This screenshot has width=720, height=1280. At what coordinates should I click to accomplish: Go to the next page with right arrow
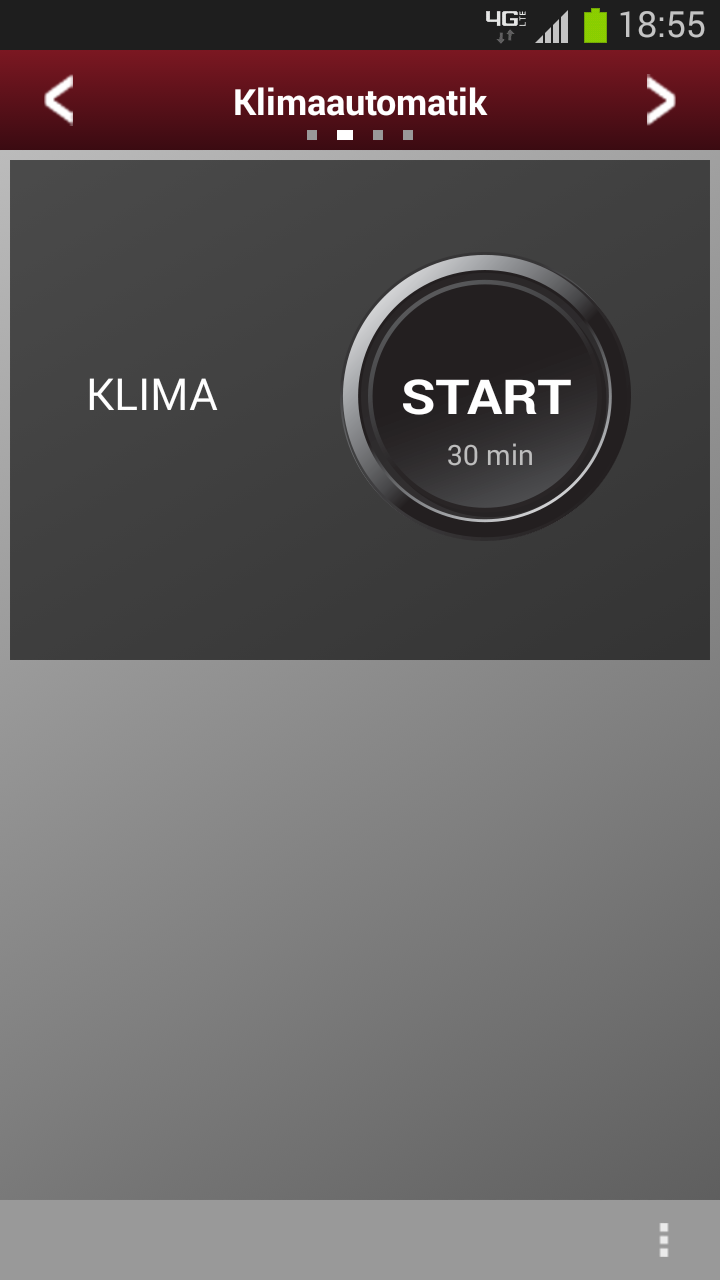(660, 100)
